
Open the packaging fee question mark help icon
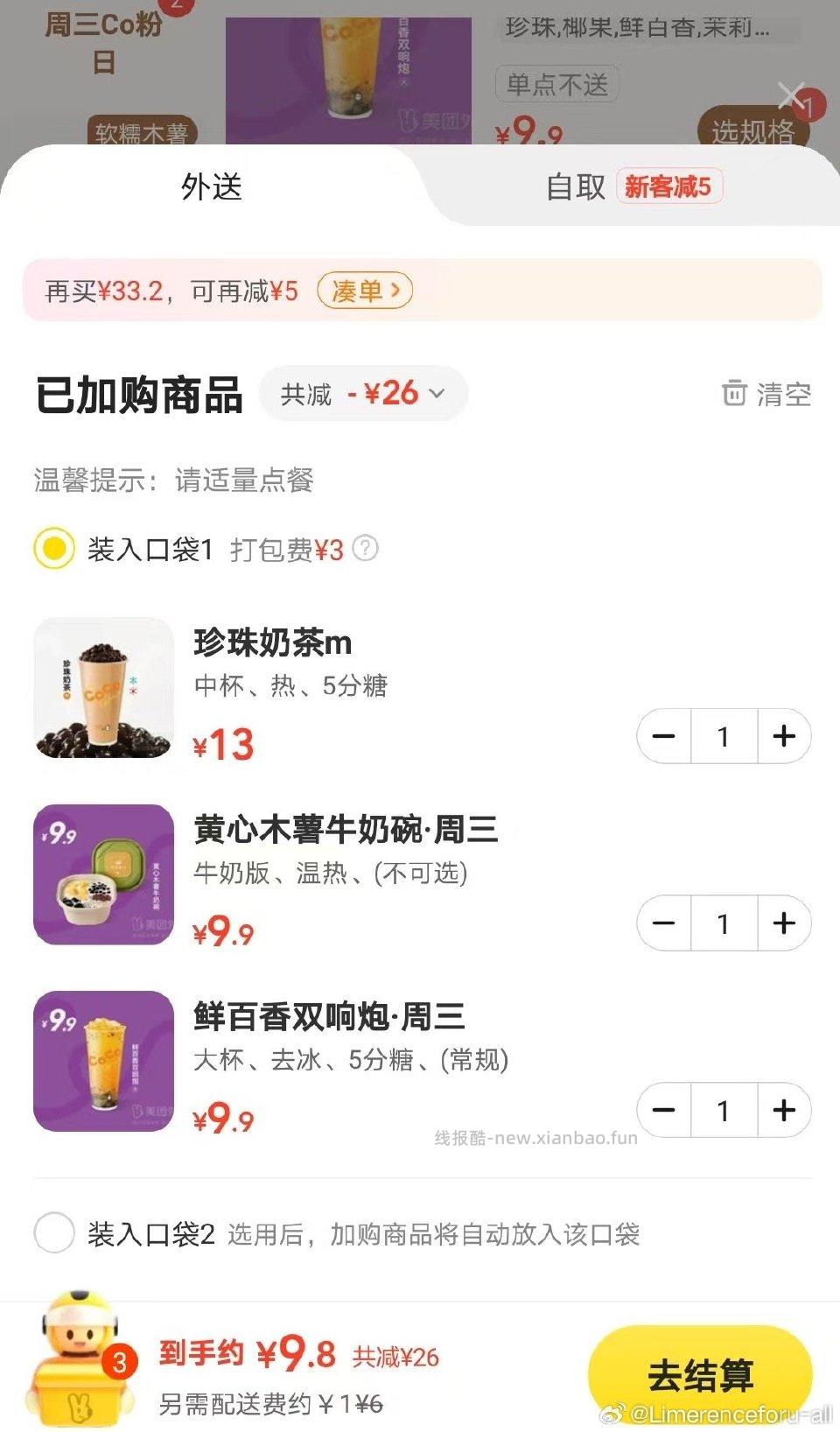[367, 549]
